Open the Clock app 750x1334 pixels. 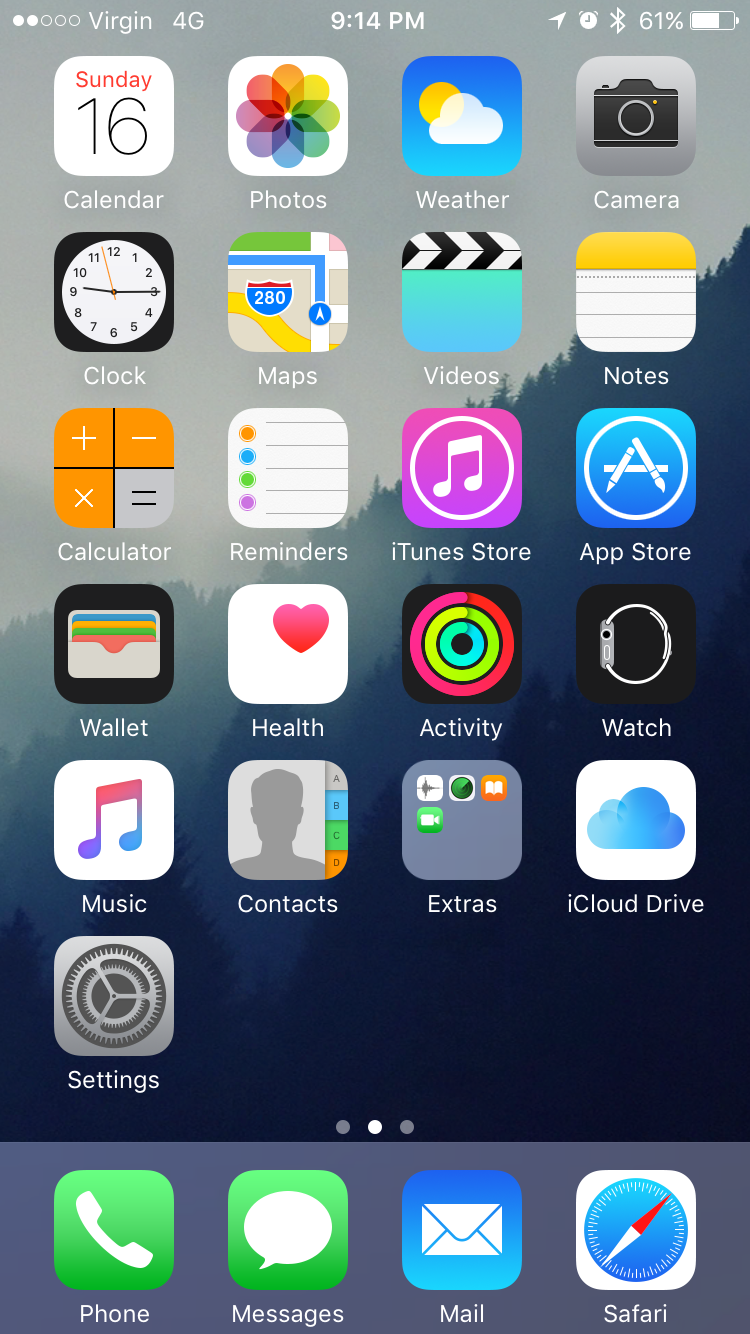[x=114, y=292]
